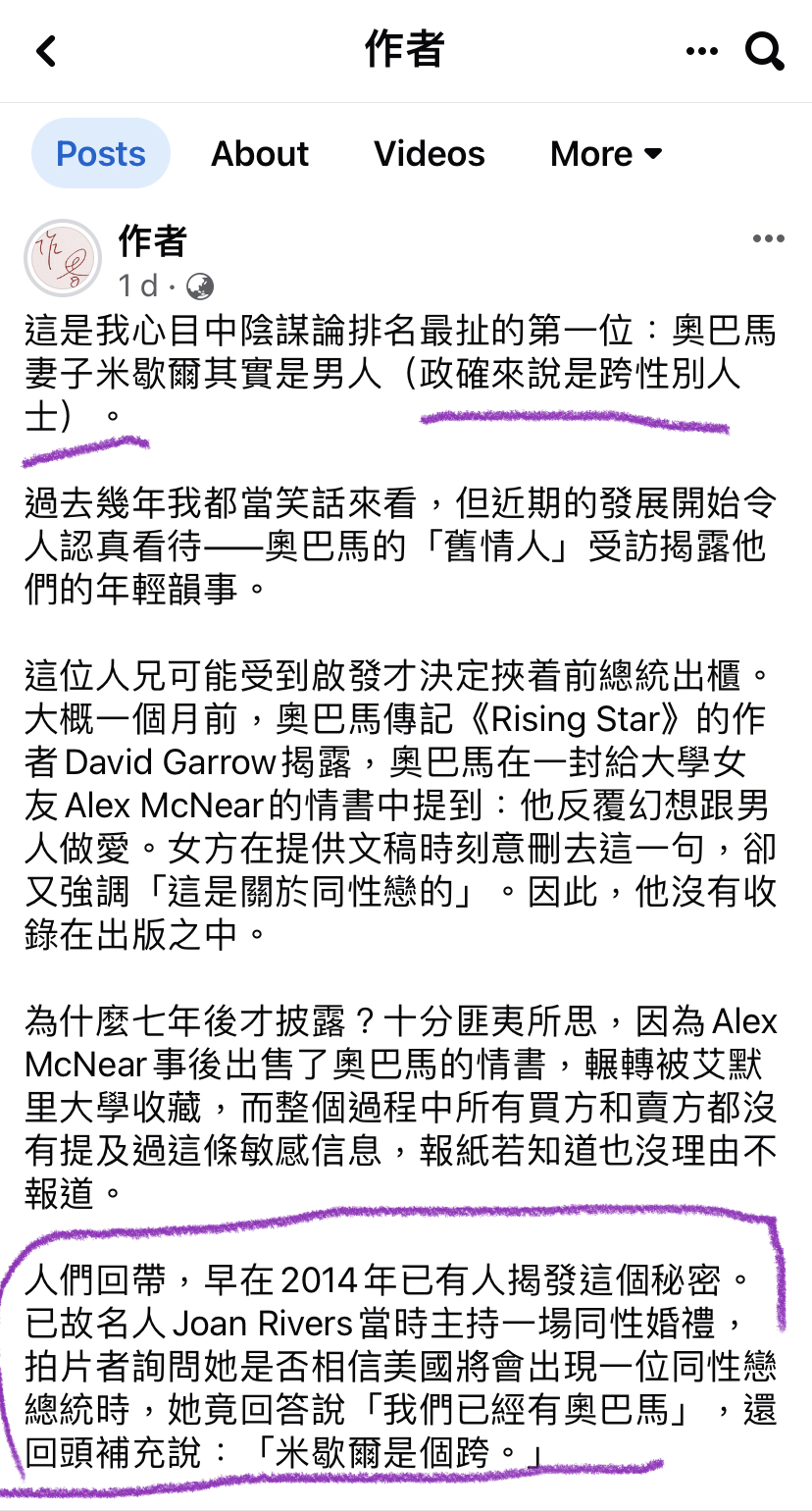Open the post author's profile picture
812x1511 pixels.
tap(63, 259)
